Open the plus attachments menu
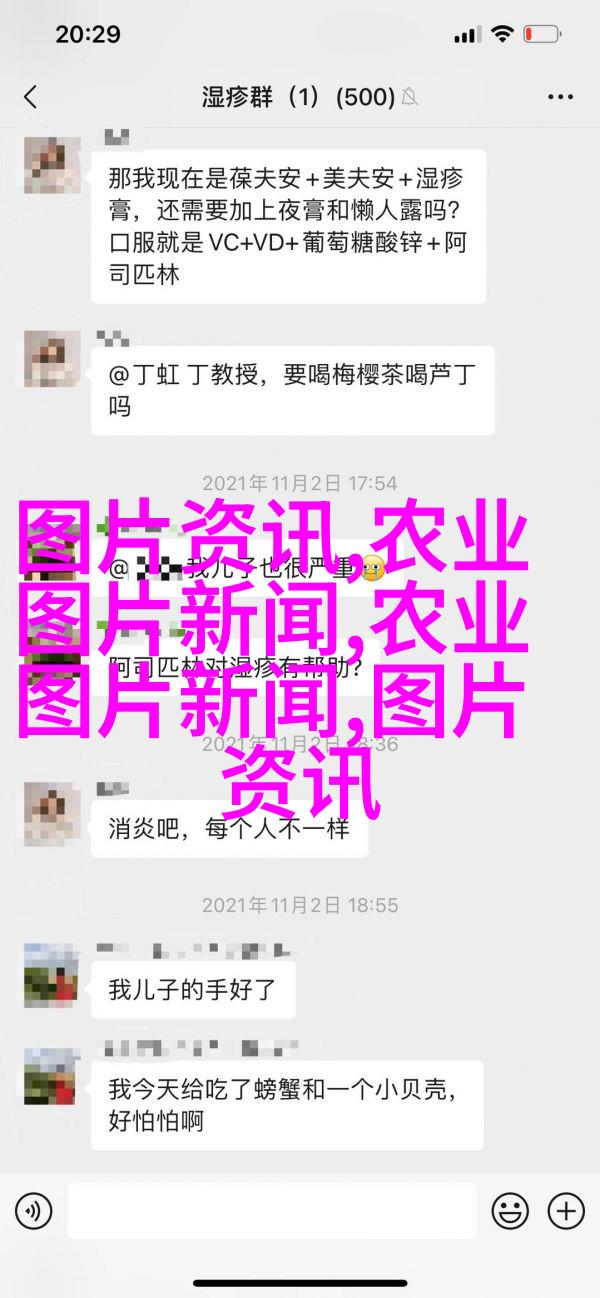This screenshot has width=600, height=1298. (567, 1212)
